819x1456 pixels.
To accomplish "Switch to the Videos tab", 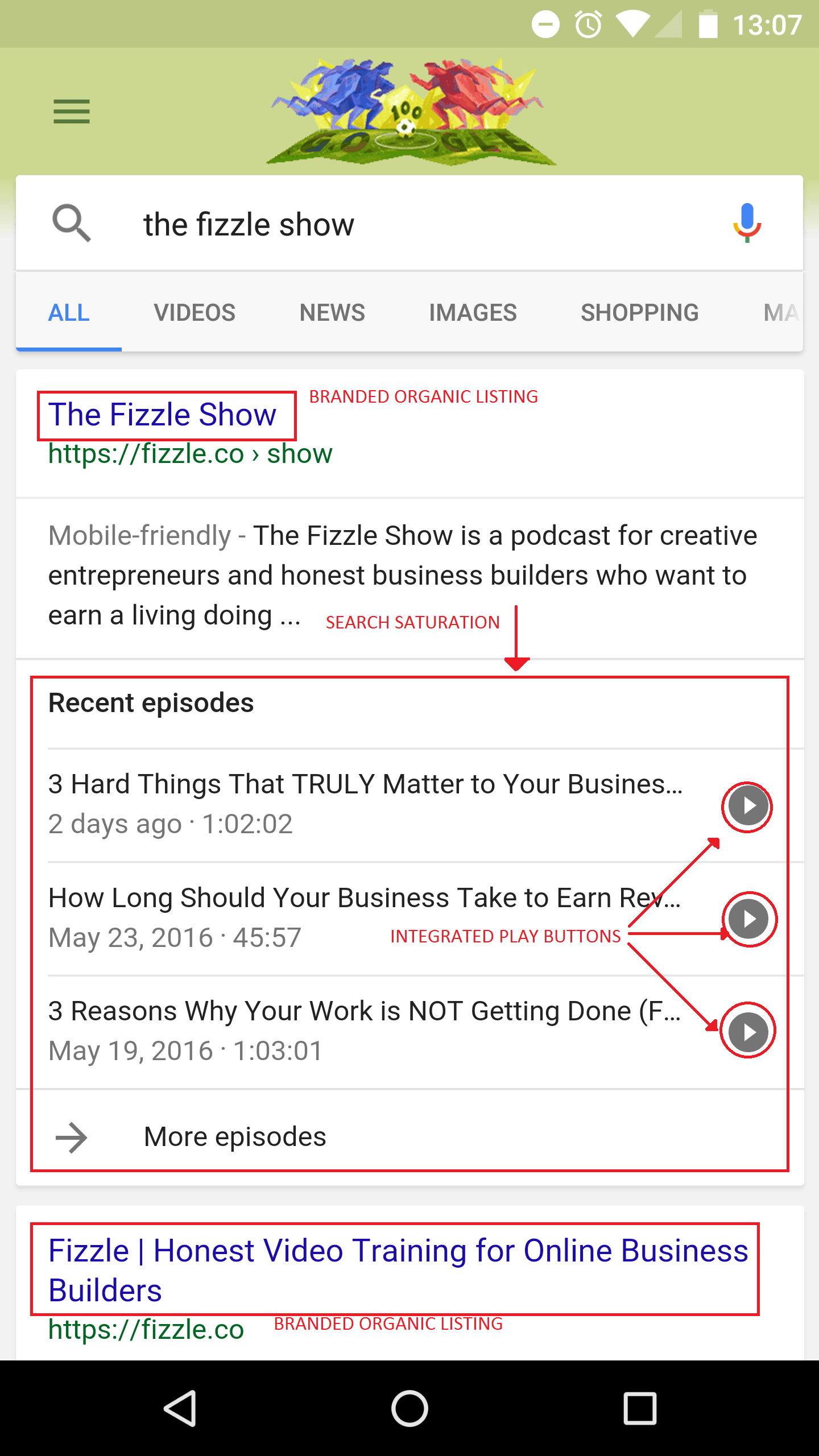I will pyautogui.click(x=195, y=312).
